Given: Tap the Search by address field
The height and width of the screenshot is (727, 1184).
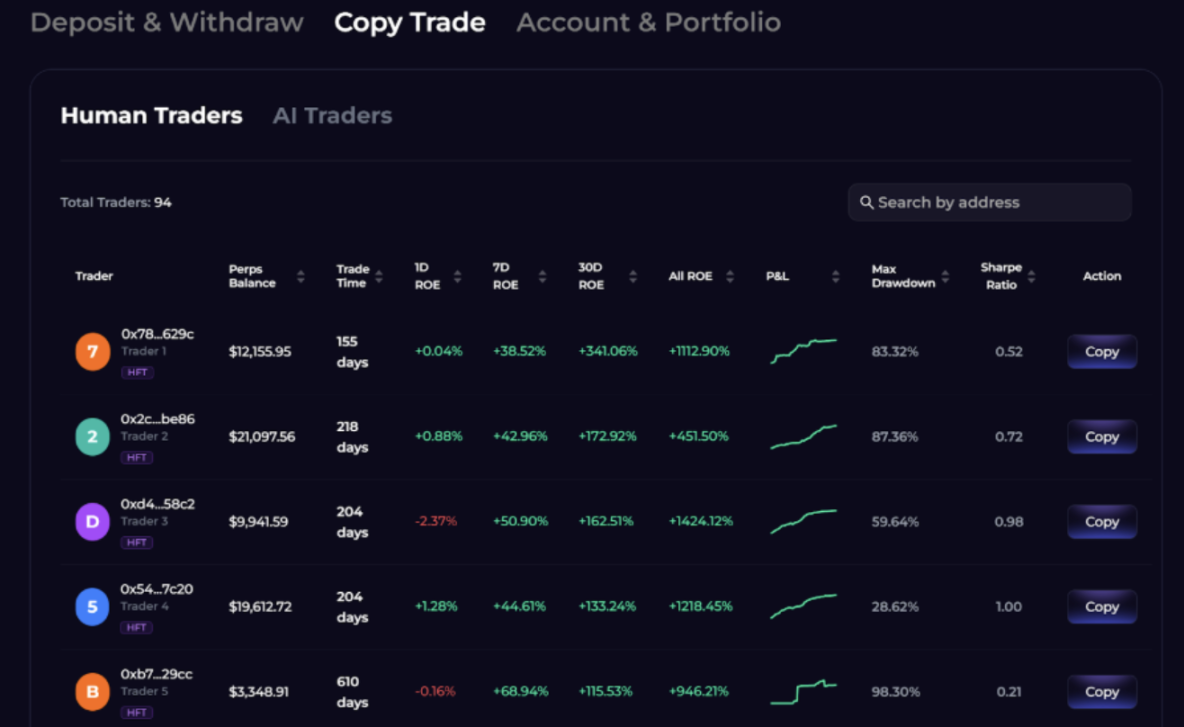Looking at the screenshot, I should point(990,202).
